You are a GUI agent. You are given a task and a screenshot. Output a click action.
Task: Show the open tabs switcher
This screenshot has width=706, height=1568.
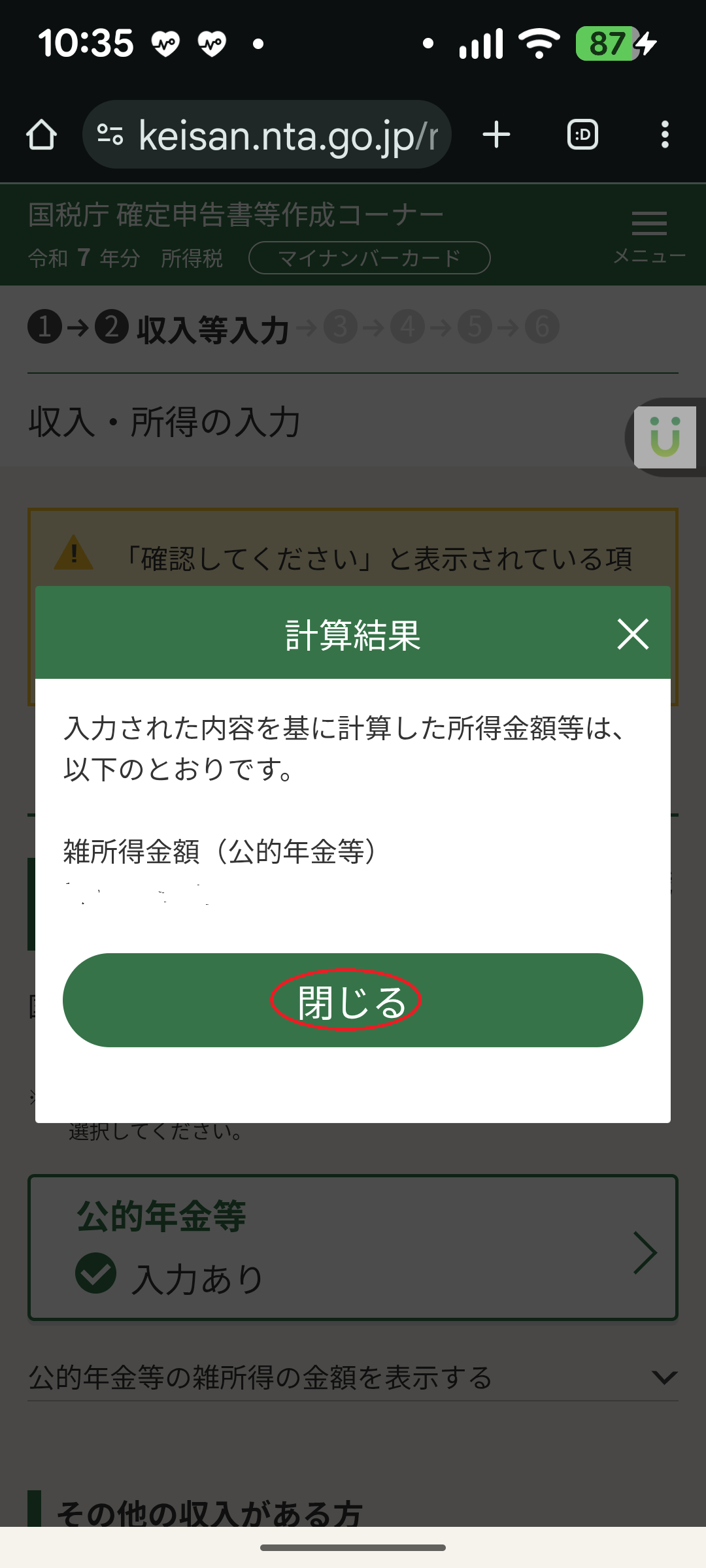tap(582, 135)
